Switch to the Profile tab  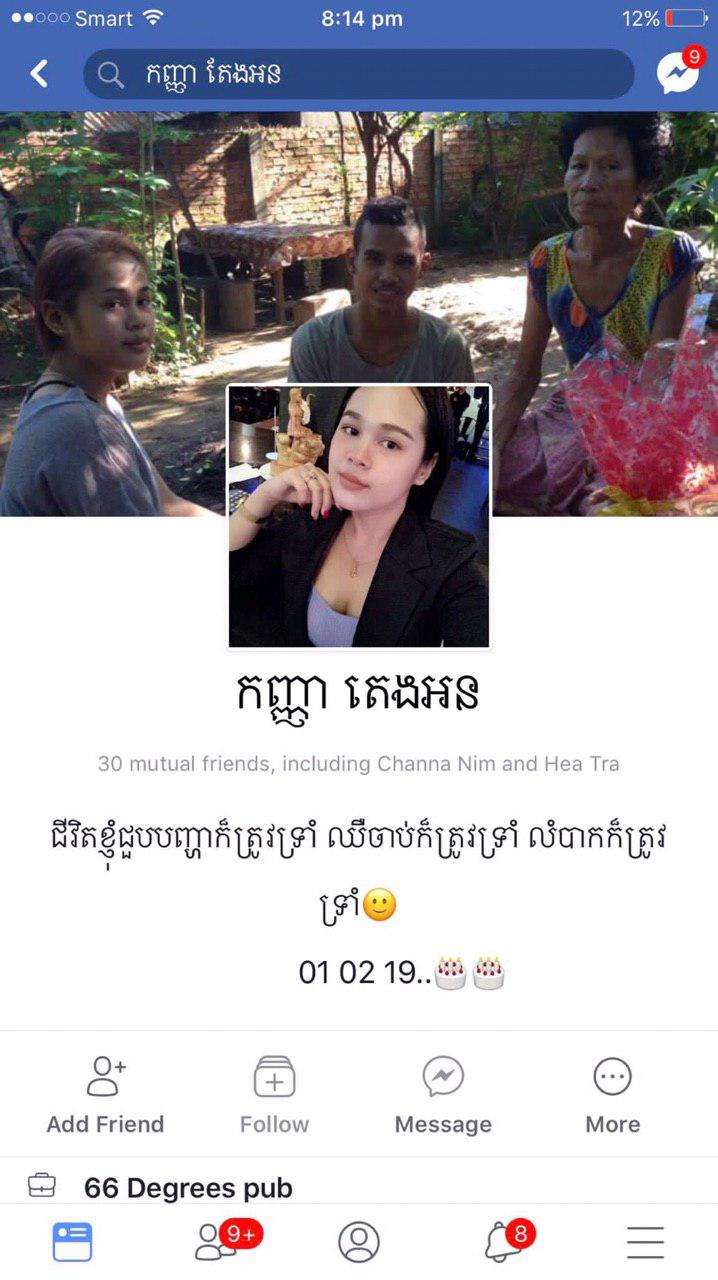[359, 1242]
